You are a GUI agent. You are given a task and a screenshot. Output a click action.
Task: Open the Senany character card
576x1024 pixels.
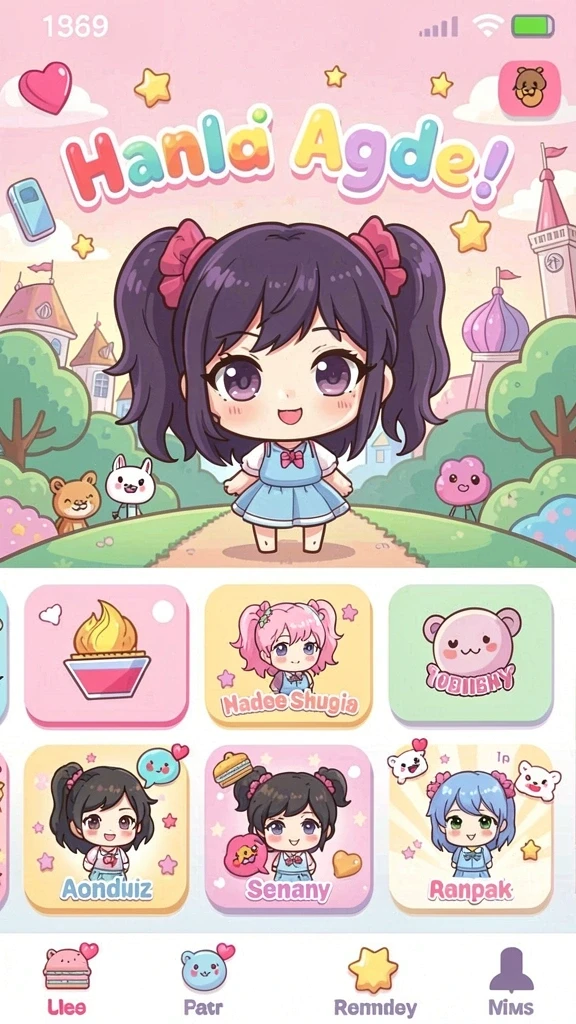tap(289, 829)
